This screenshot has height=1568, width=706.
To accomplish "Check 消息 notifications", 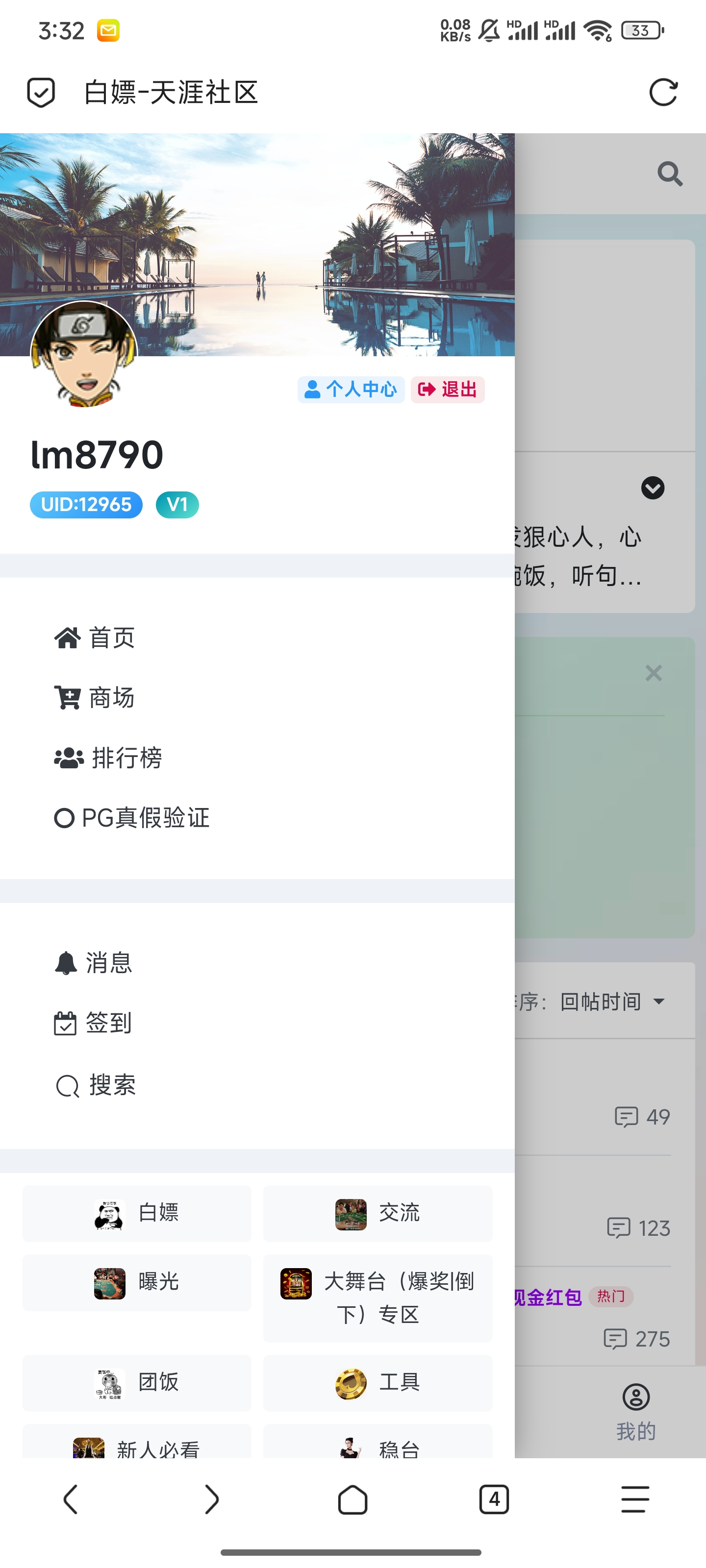I will (94, 963).
